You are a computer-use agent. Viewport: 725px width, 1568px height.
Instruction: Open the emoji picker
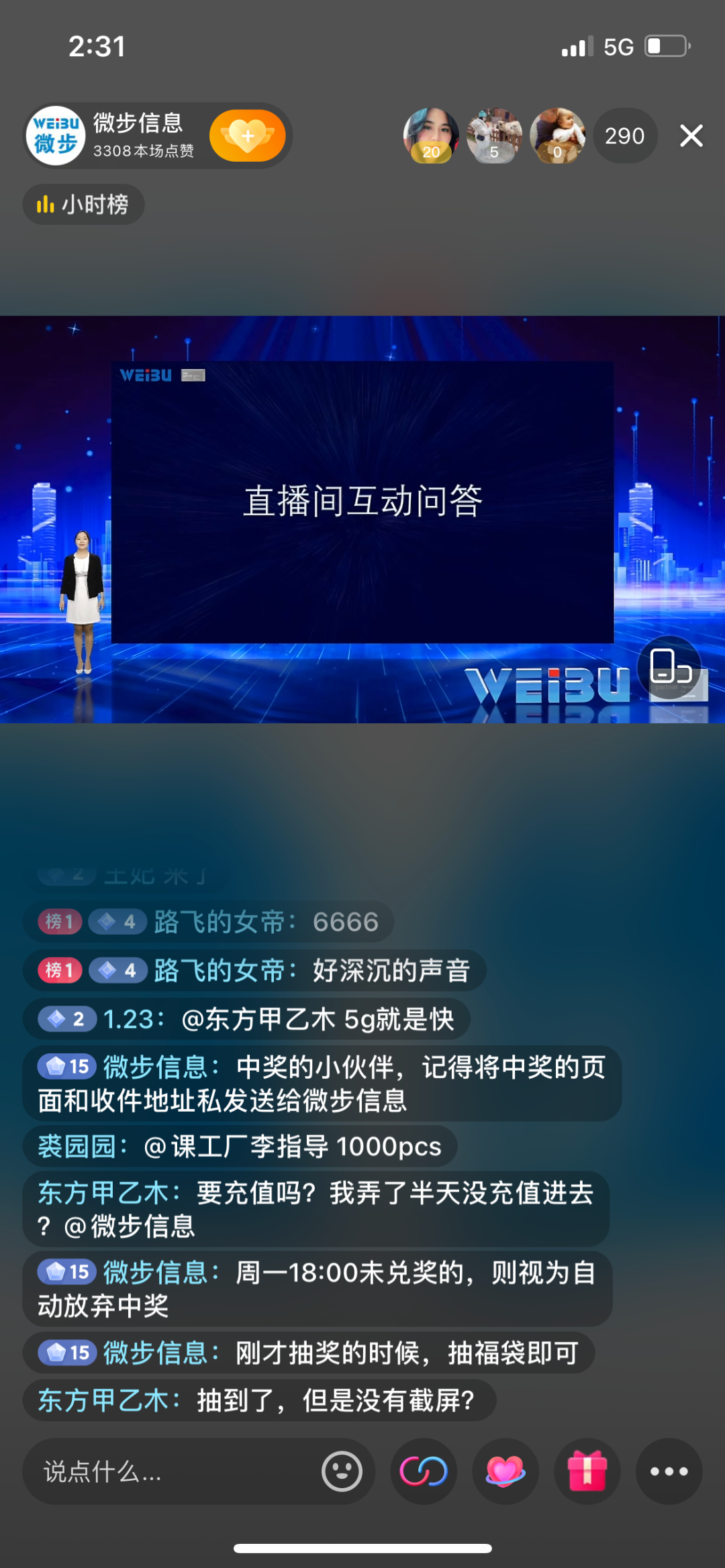tap(342, 1471)
